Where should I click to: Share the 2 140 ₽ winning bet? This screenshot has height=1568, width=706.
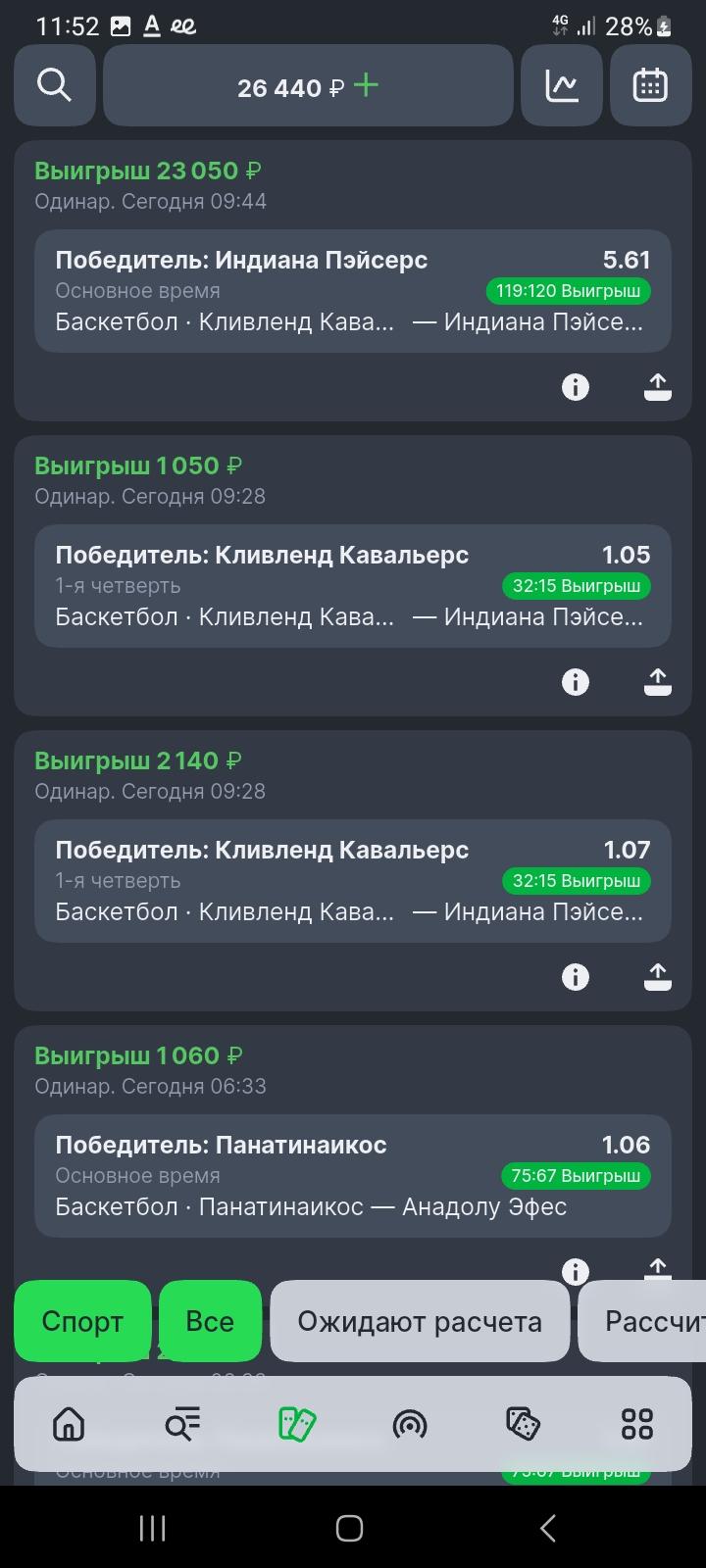coord(658,976)
